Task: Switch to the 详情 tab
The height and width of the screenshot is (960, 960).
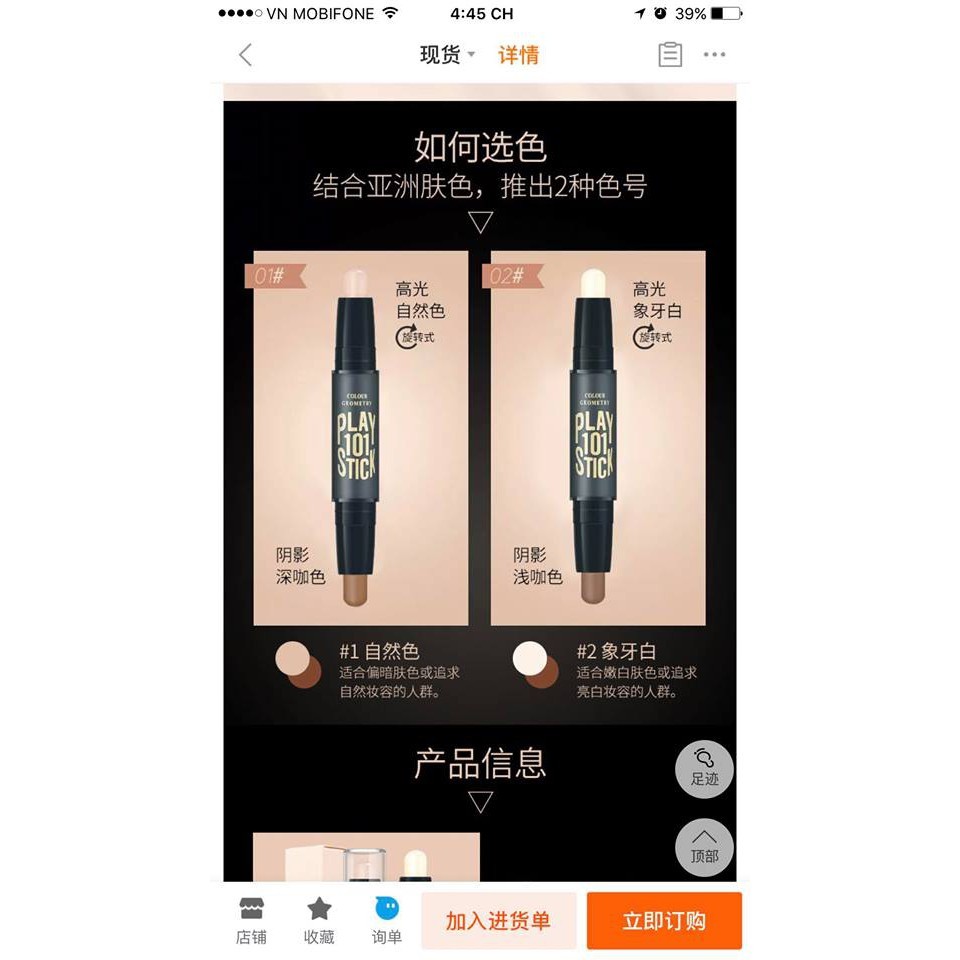Action: [x=518, y=55]
